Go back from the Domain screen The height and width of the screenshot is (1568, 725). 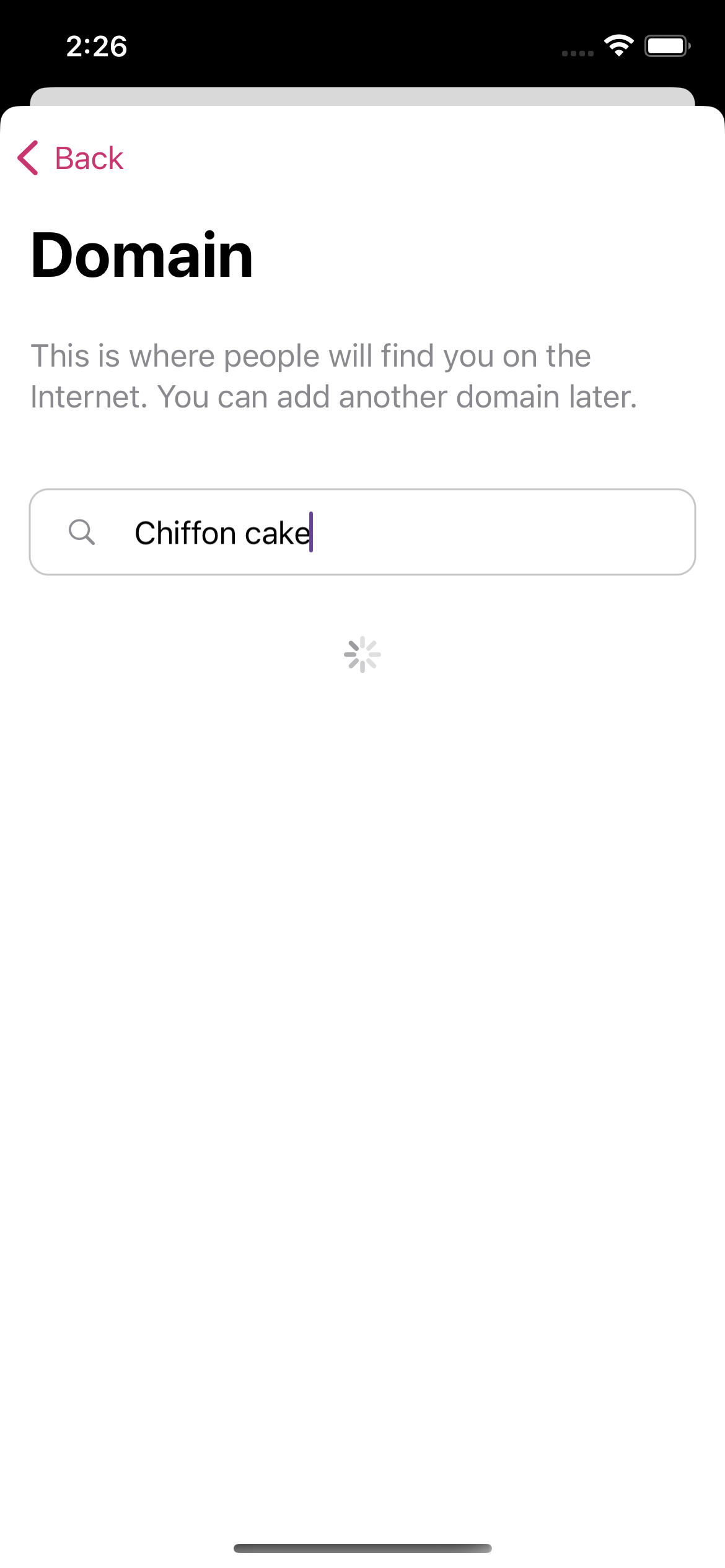(x=71, y=158)
